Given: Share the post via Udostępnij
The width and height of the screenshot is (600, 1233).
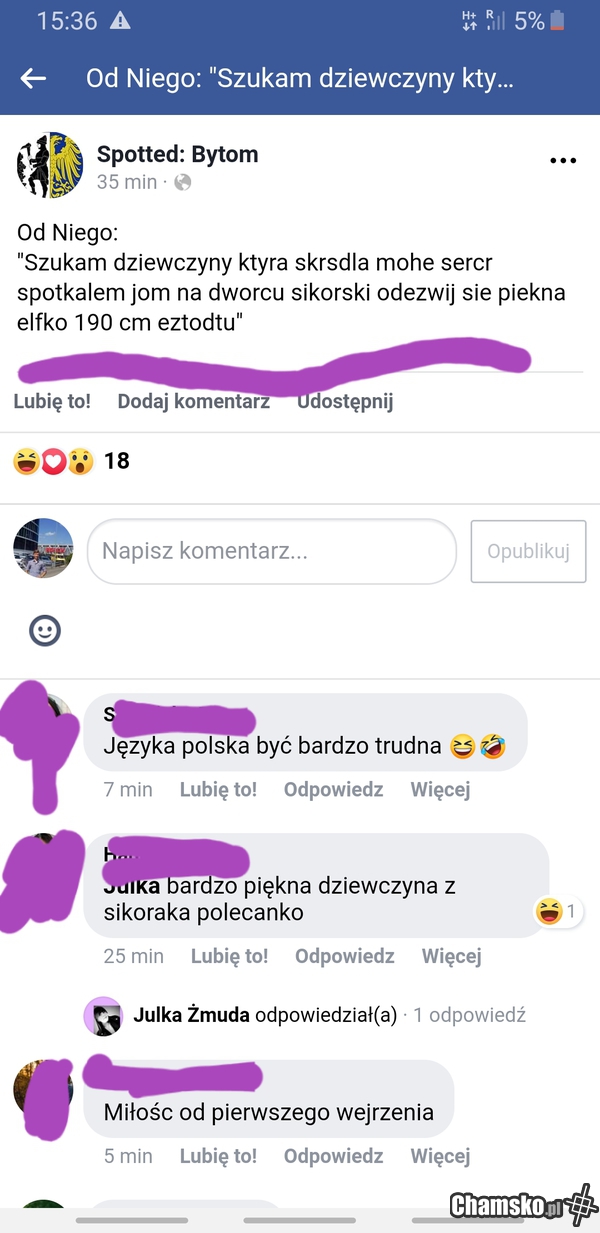Looking at the screenshot, I should coord(345,401).
